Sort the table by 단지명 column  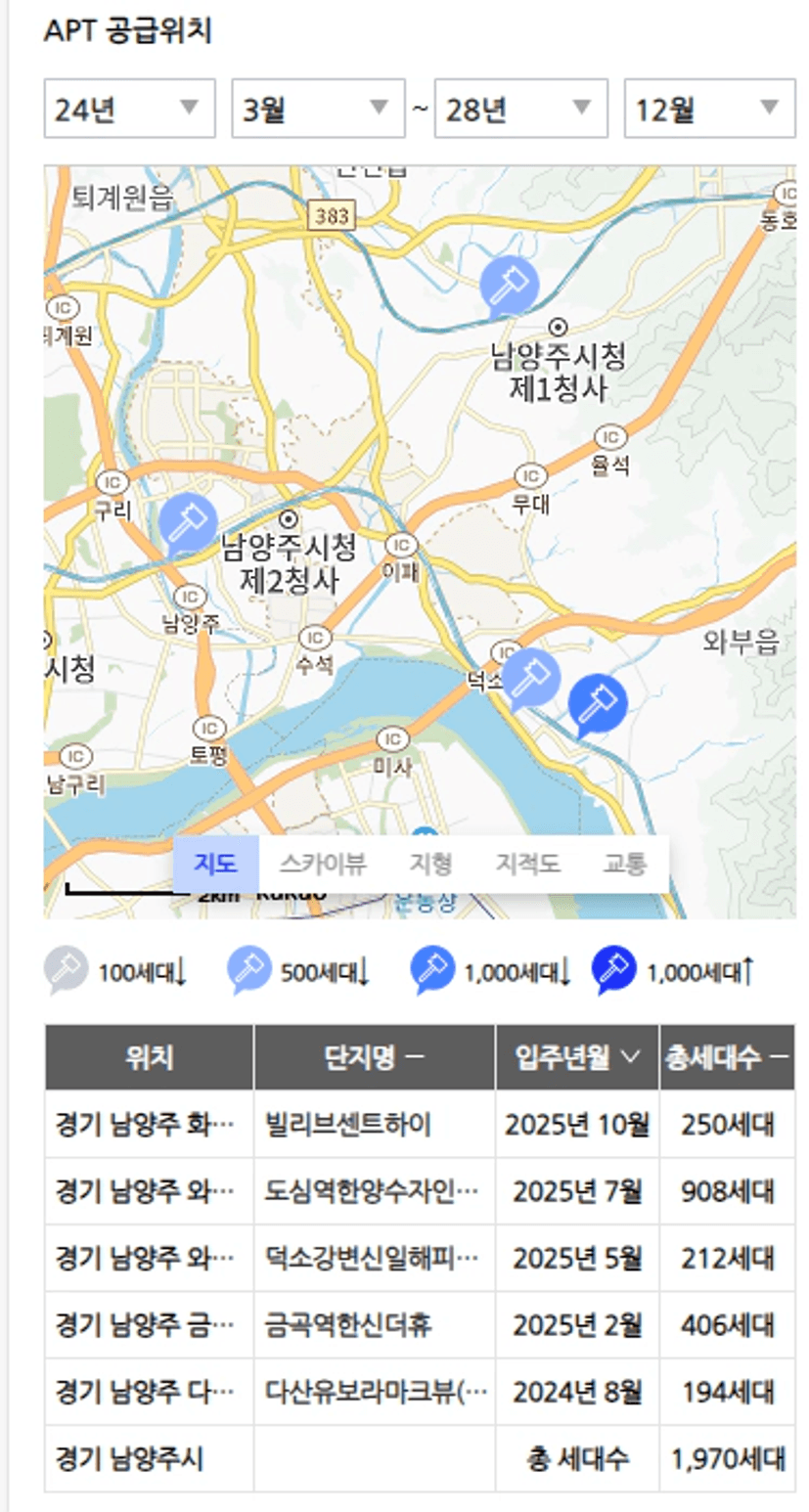click(374, 1057)
